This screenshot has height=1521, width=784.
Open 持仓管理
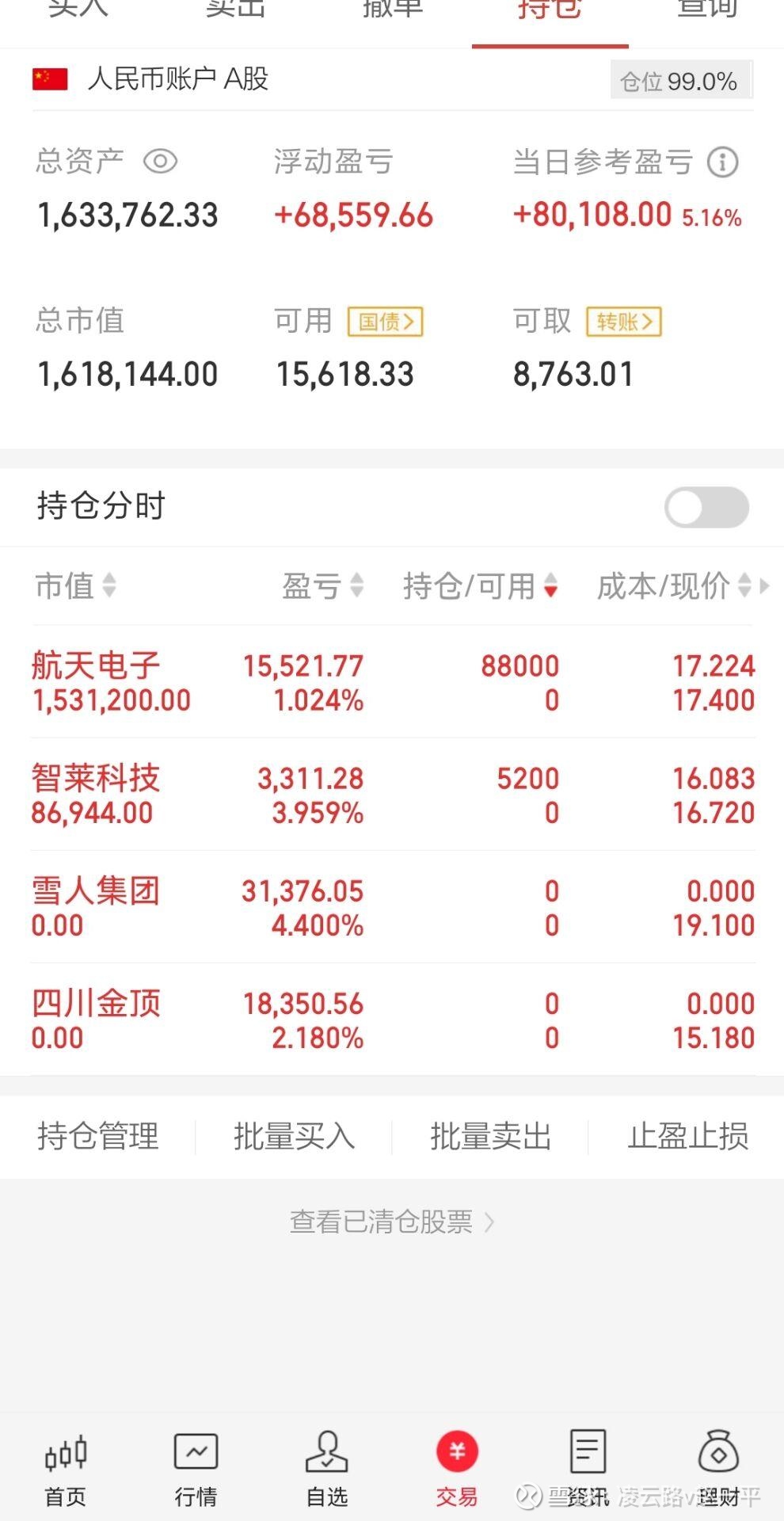coord(98,1137)
